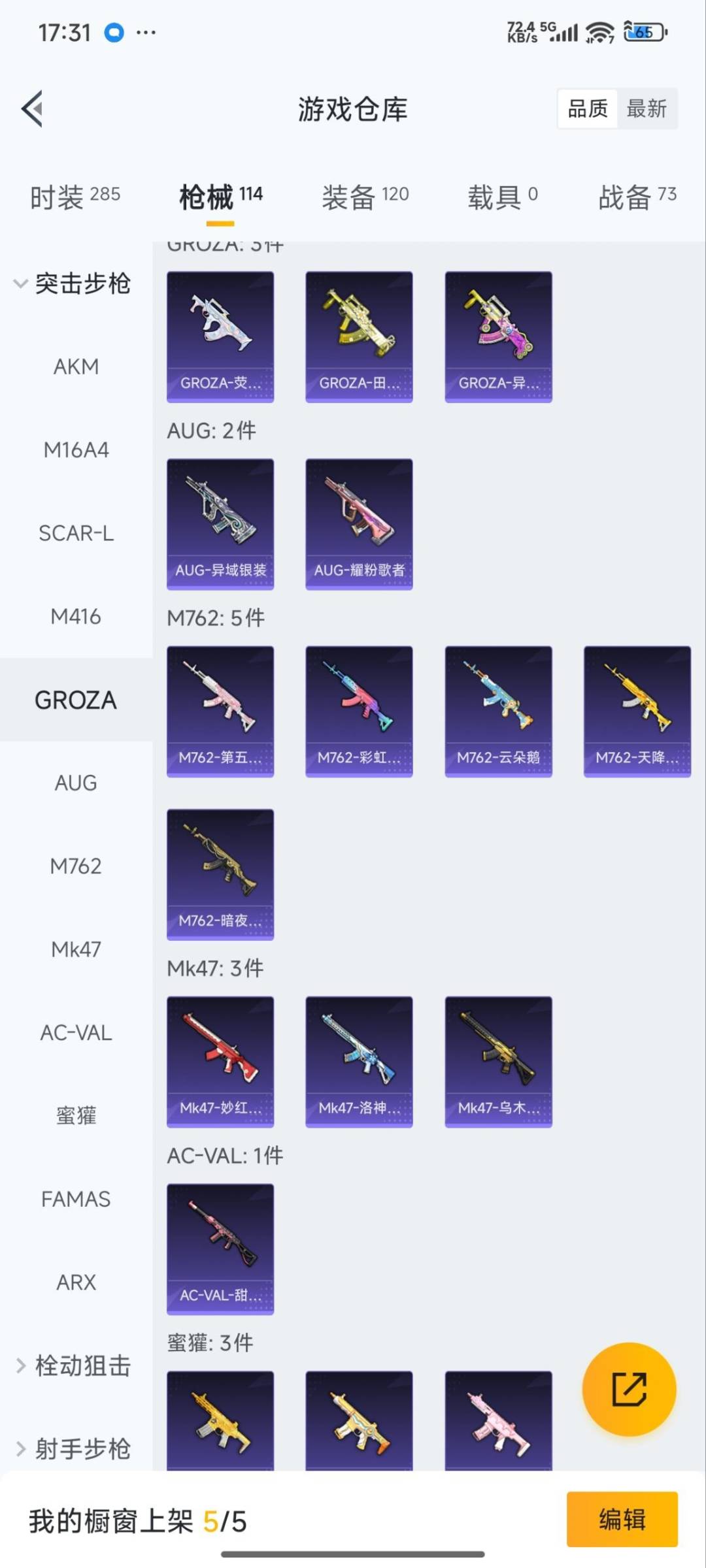Sort by 品质

[x=587, y=108]
